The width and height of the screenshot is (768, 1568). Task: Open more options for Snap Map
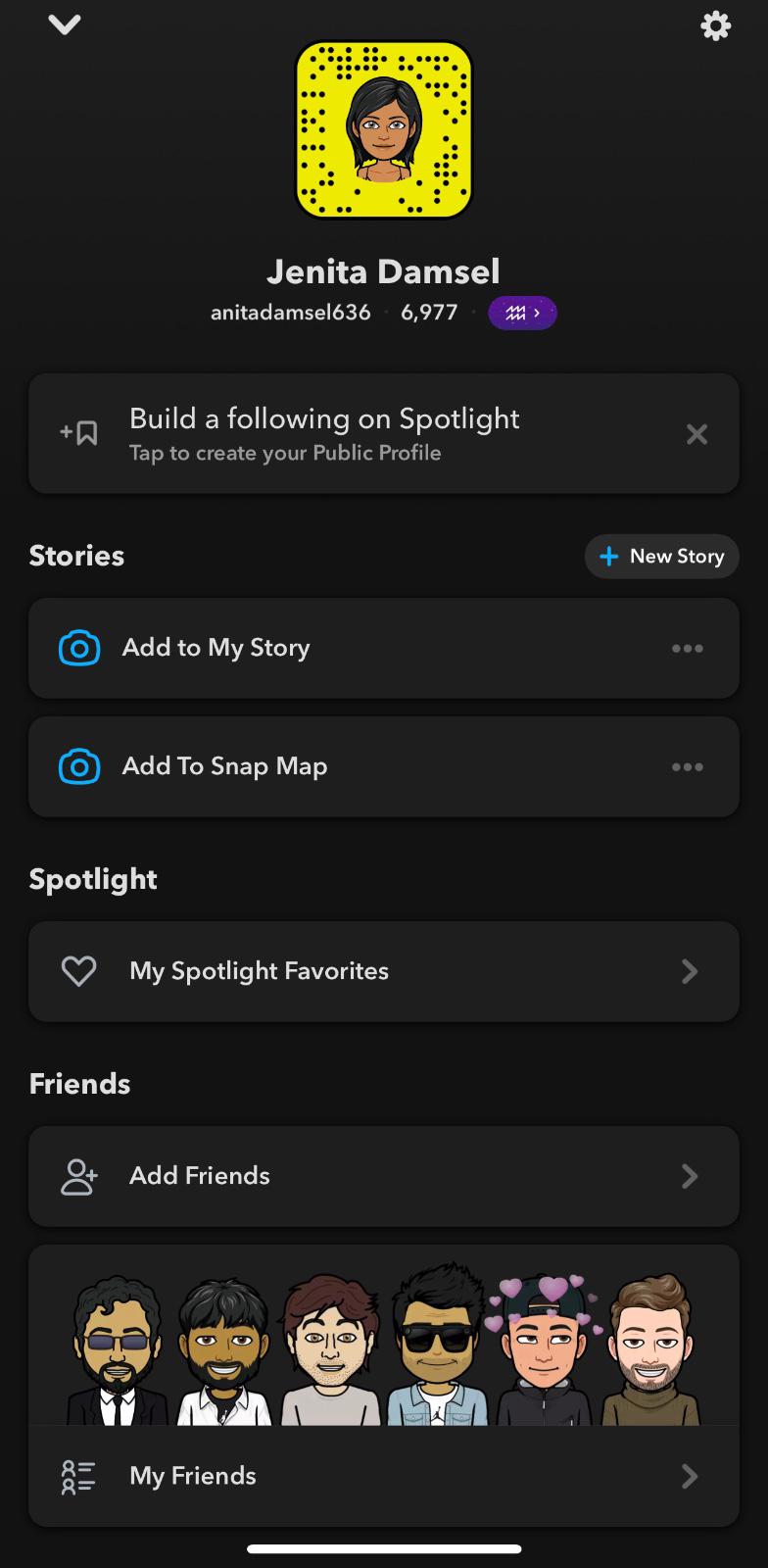coord(688,767)
